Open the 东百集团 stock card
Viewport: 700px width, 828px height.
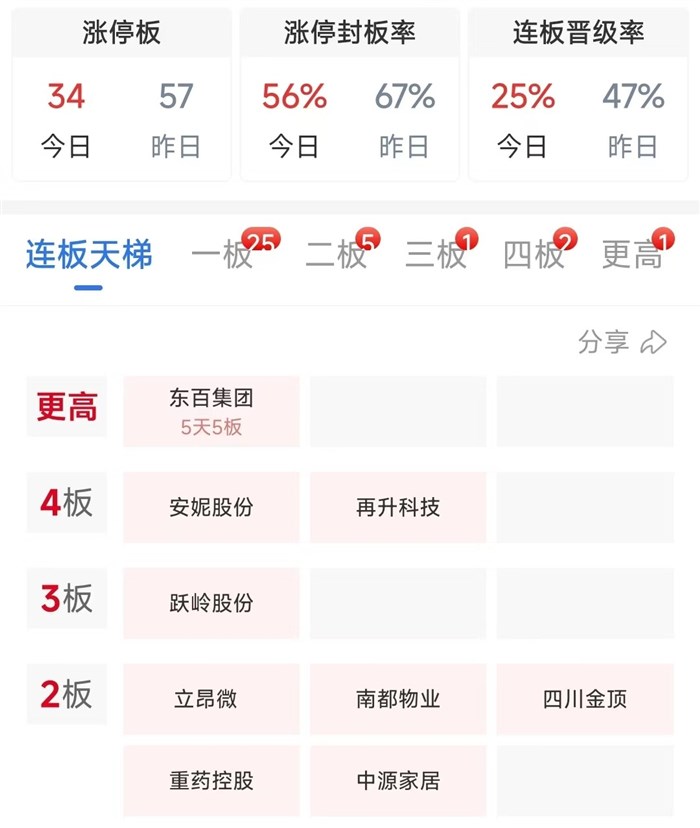click(x=211, y=411)
